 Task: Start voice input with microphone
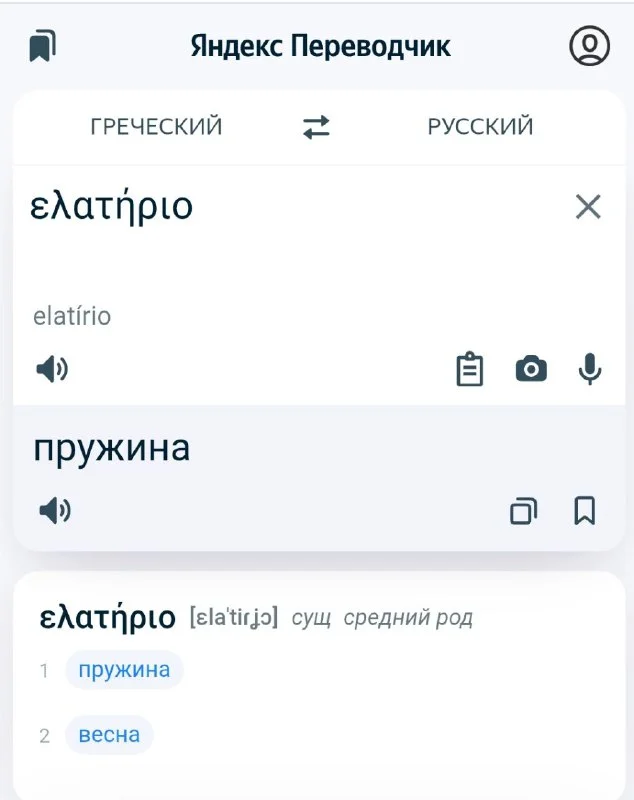click(590, 370)
